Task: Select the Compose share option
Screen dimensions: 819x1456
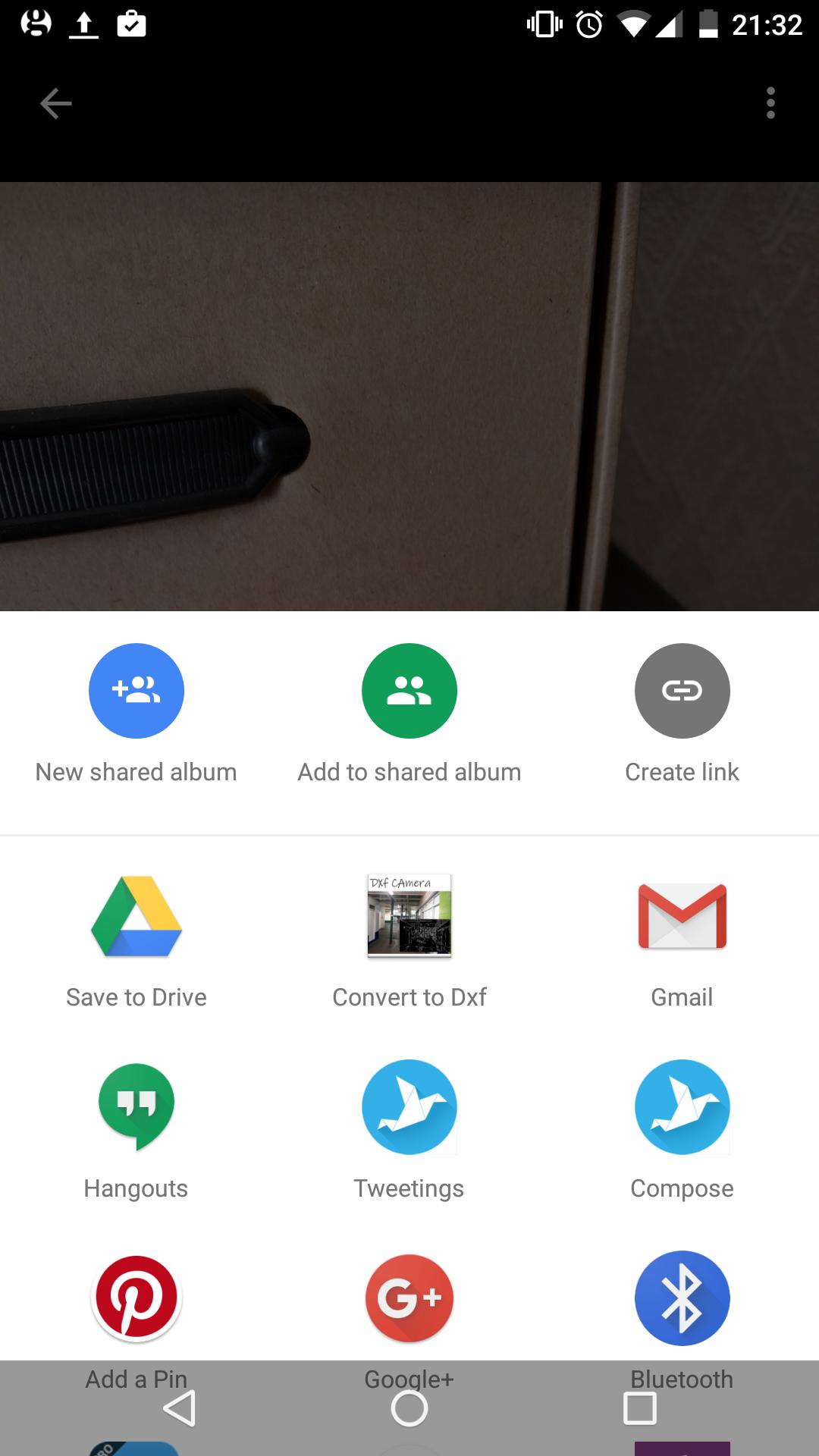Action: (x=682, y=1107)
